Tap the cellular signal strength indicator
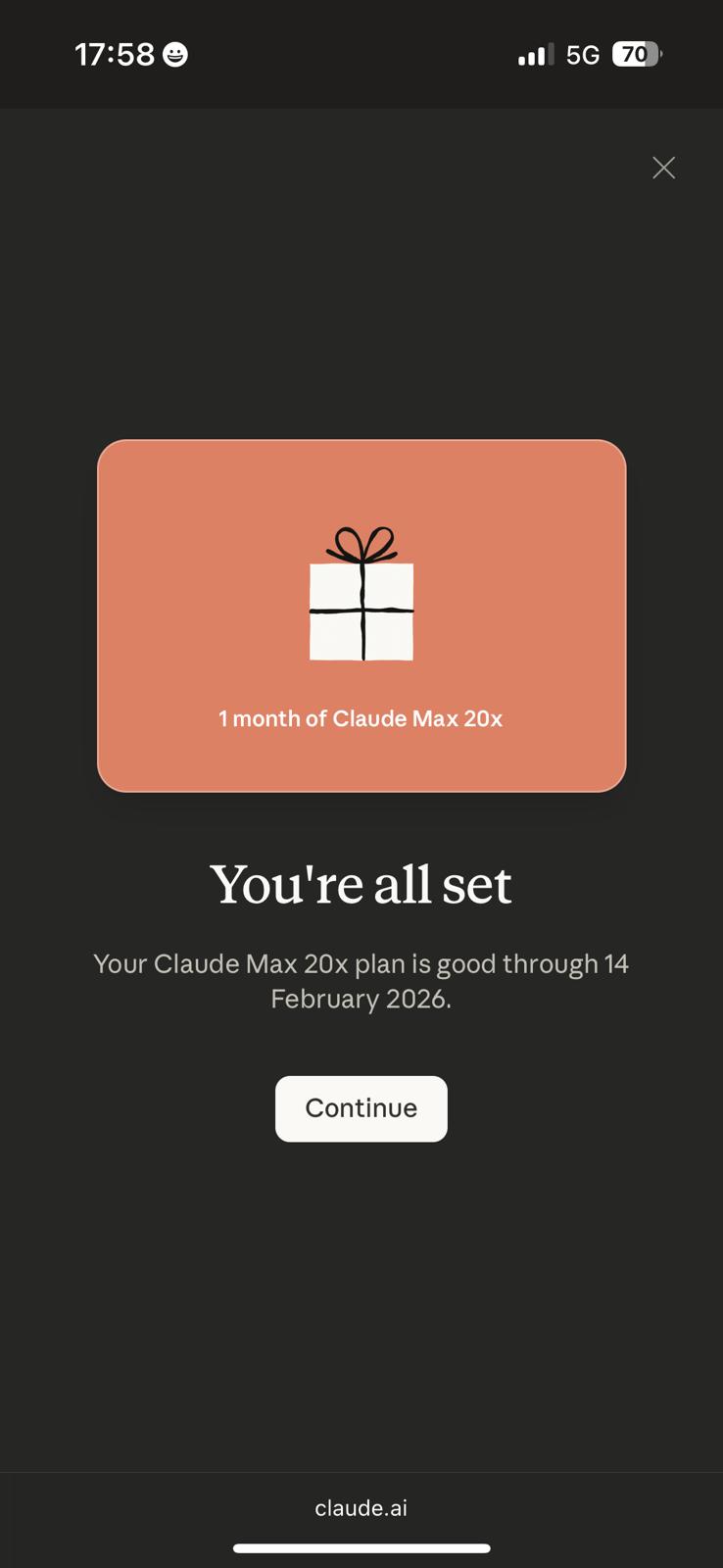The image size is (723, 1568). pos(533,54)
